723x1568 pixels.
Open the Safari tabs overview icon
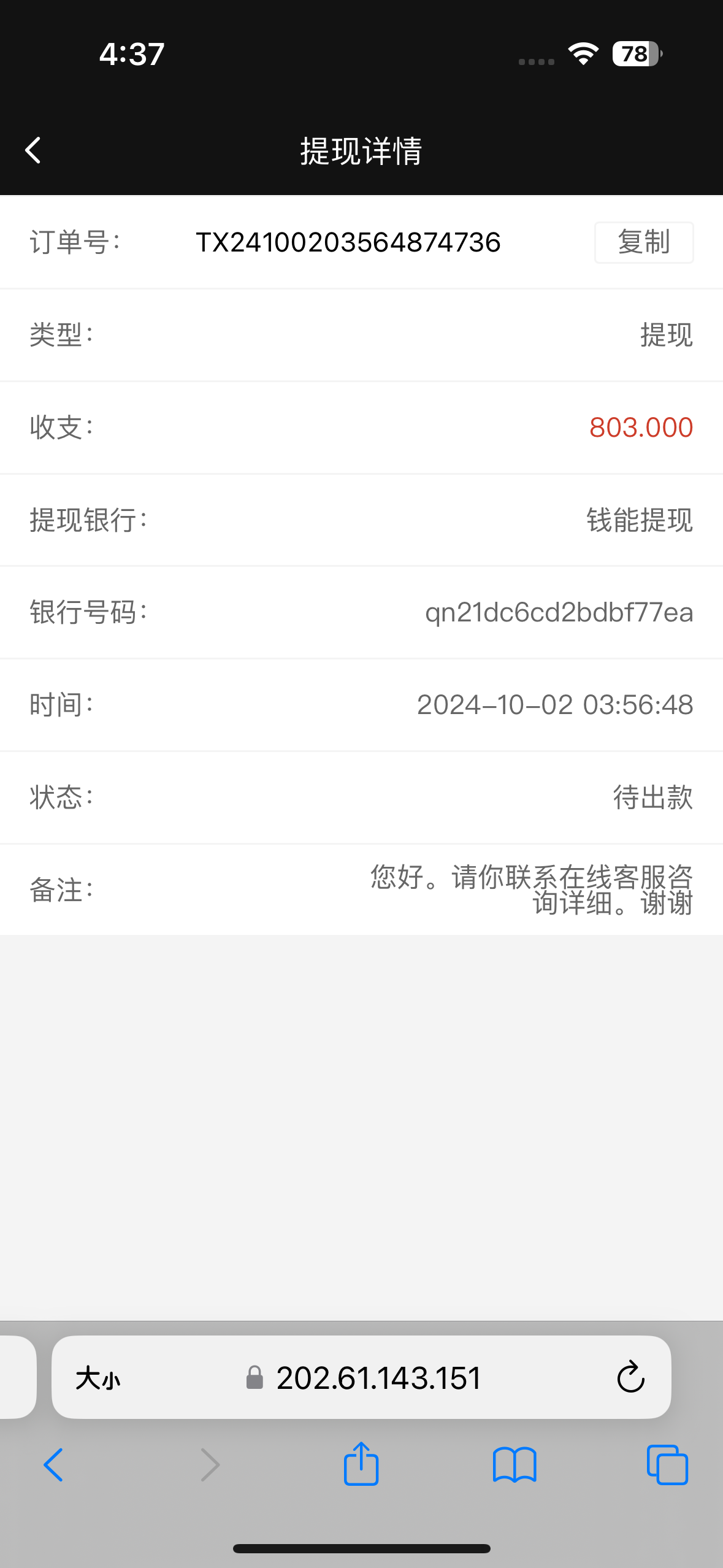pyautogui.click(x=667, y=1464)
